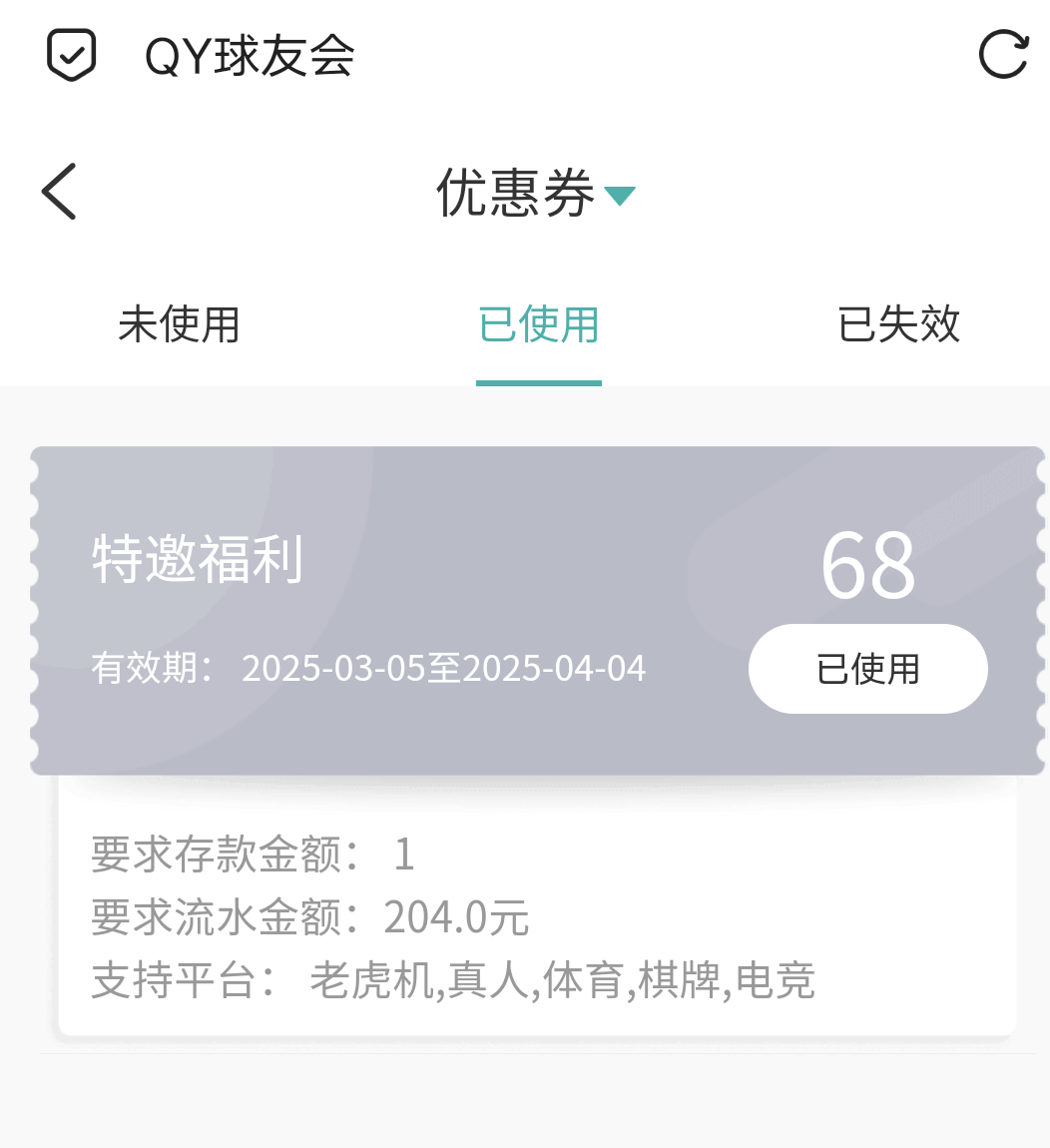
Task: Switch to the 已失效 tab
Action: tap(898, 325)
